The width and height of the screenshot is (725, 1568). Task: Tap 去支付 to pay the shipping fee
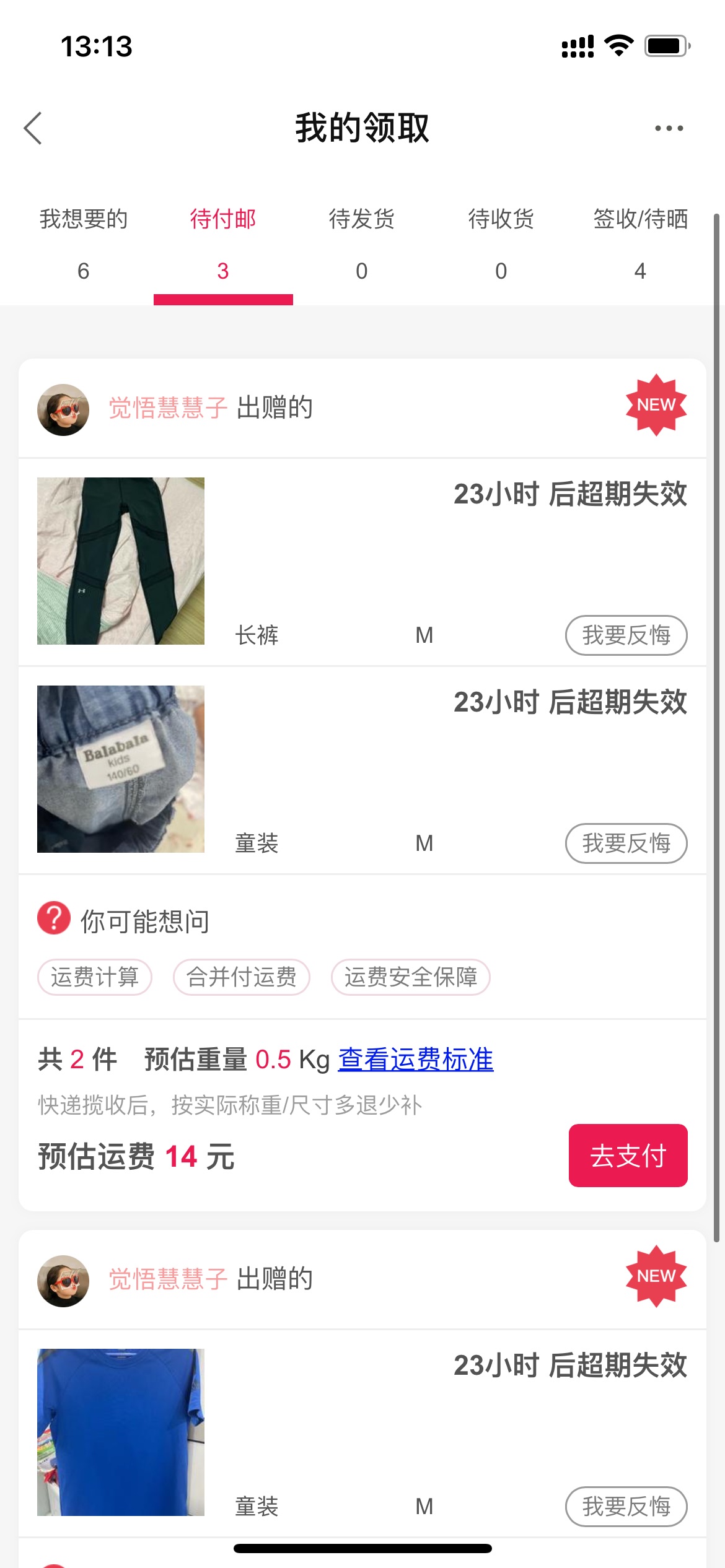628,1156
